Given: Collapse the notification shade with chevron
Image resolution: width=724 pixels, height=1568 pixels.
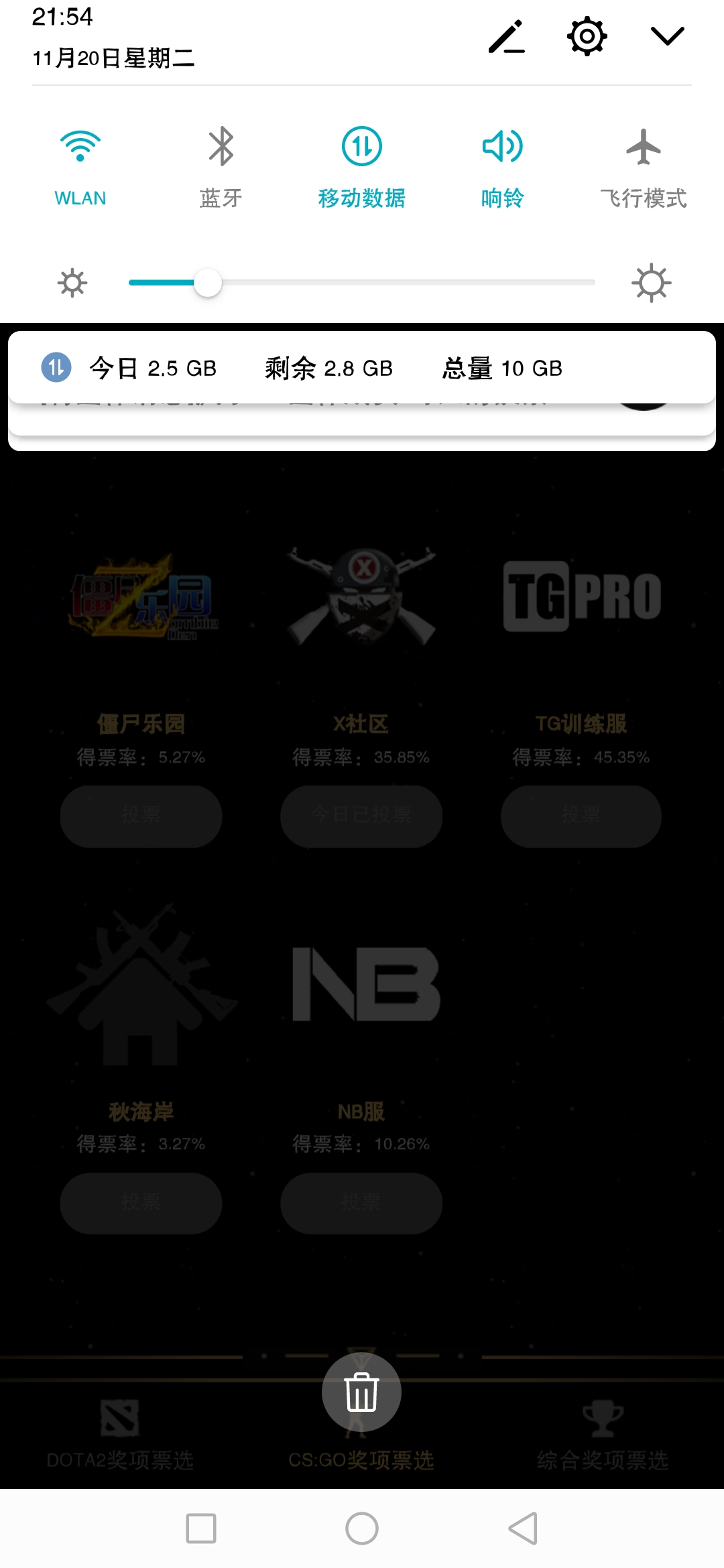Looking at the screenshot, I should pyautogui.click(x=668, y=37).
